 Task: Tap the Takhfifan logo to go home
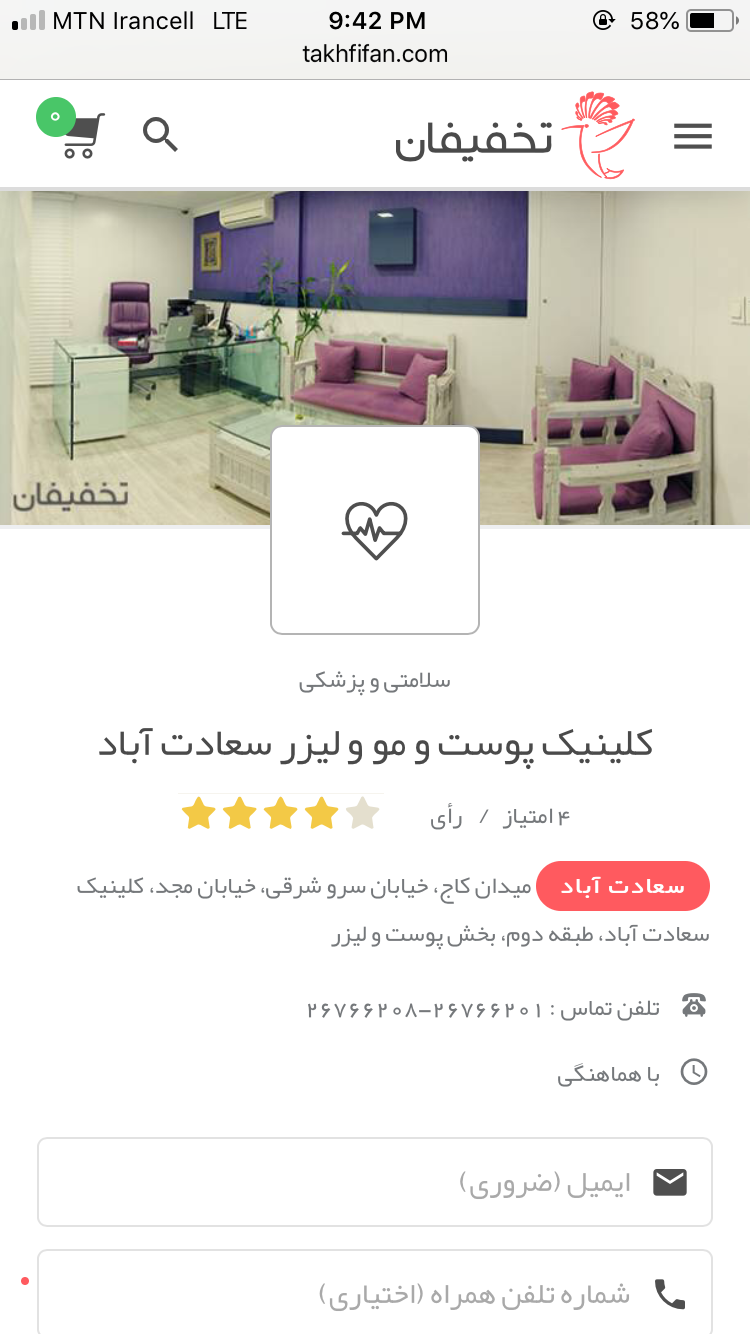click(x=515, y=137)
